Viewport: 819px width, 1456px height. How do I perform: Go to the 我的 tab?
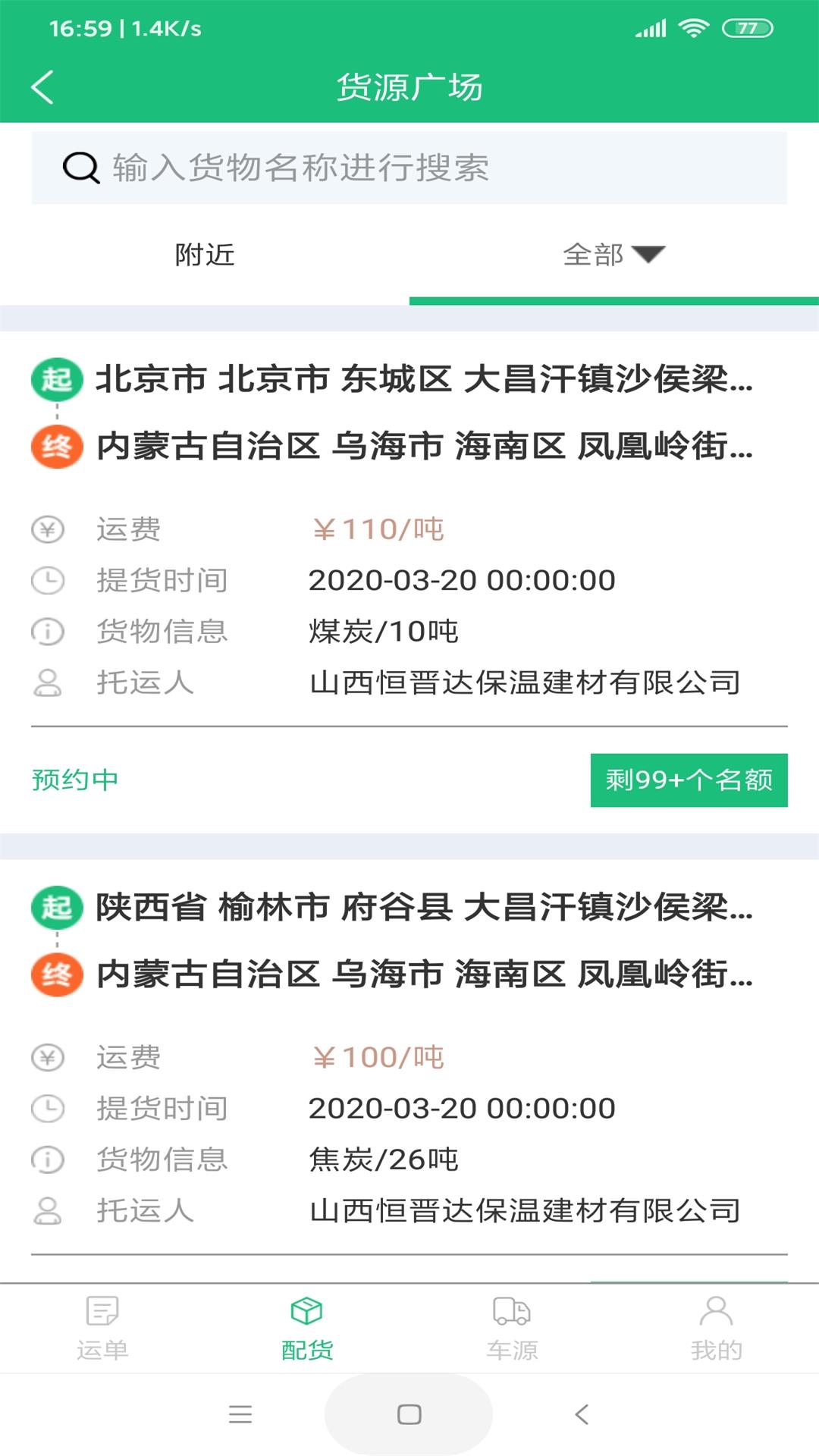click(716, 1327)
